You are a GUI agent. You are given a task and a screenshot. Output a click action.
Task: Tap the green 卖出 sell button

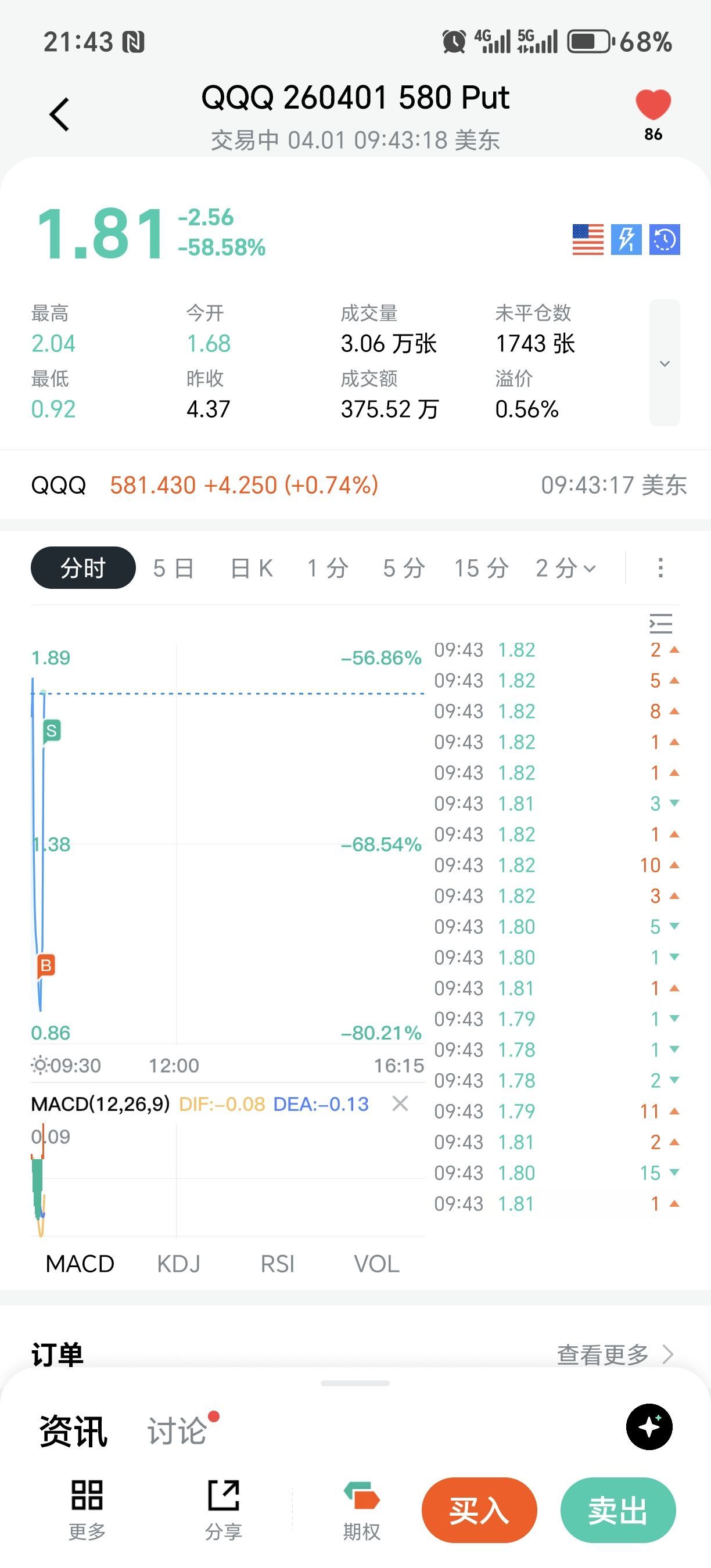point(617,1510)
